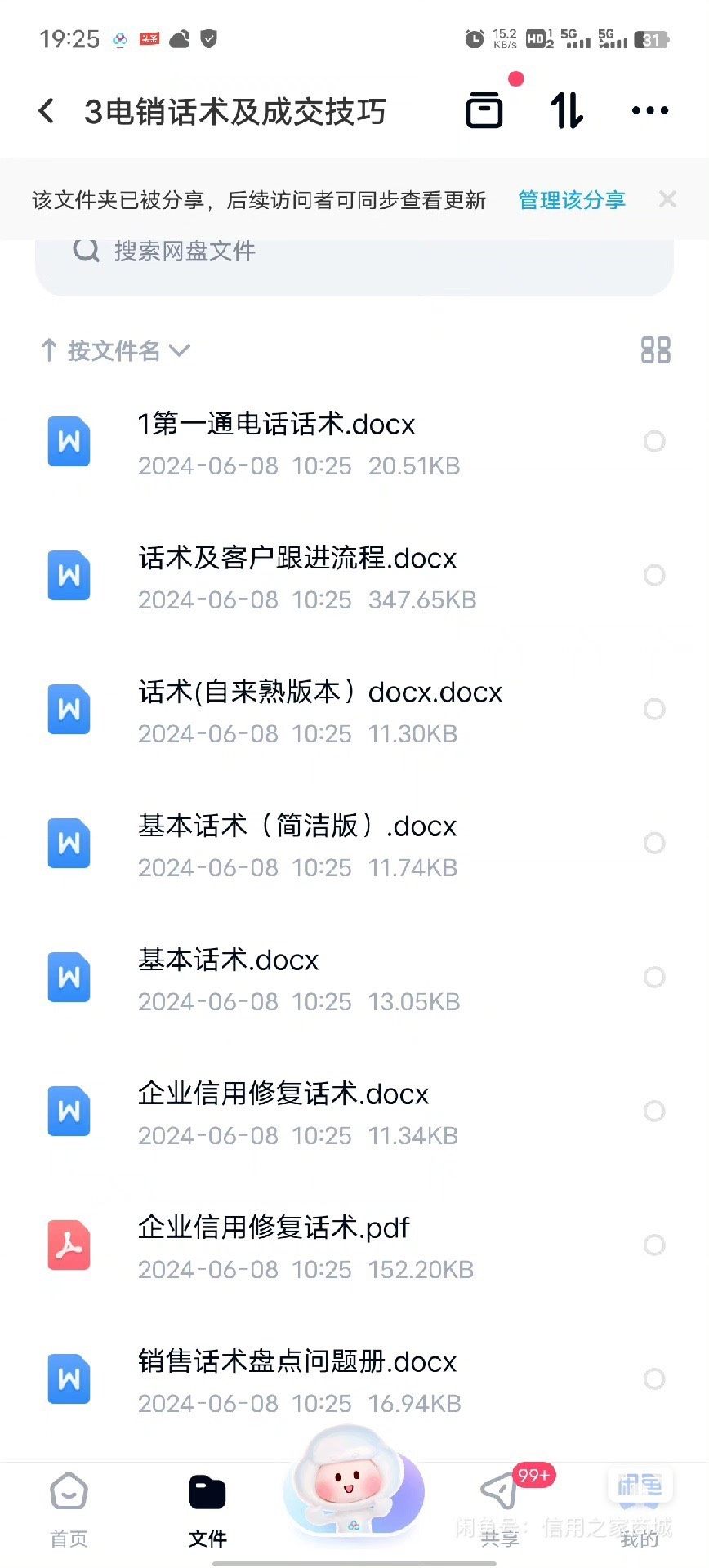This screenshot has height=1568, width=709.
Task: Select the checkbox for 销售话术盘点问题册.docx
Action: click(654, 1379)
